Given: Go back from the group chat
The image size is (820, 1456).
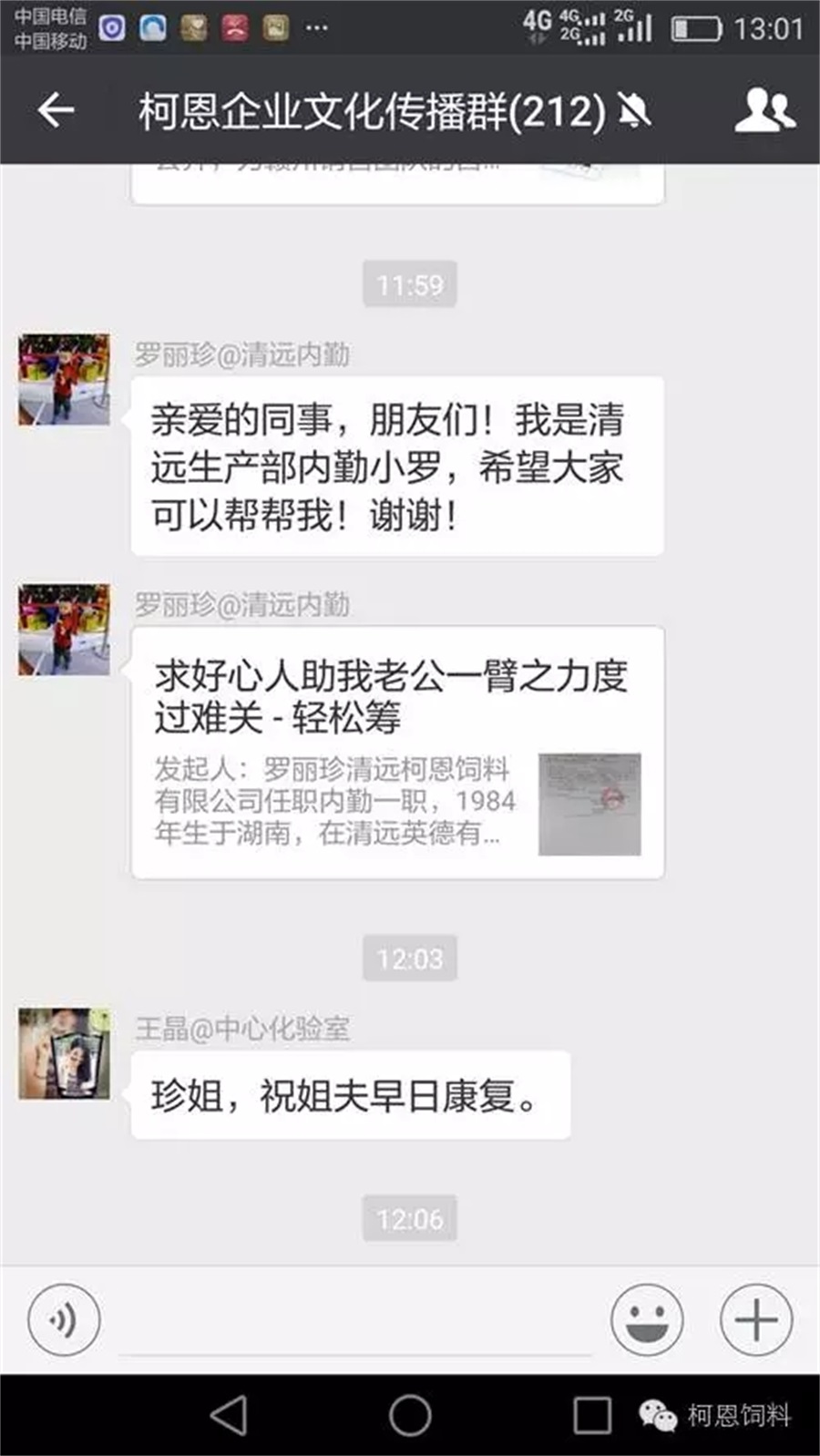Looking at the screenshot, I should pyautogui.click(x=56, y=110).
